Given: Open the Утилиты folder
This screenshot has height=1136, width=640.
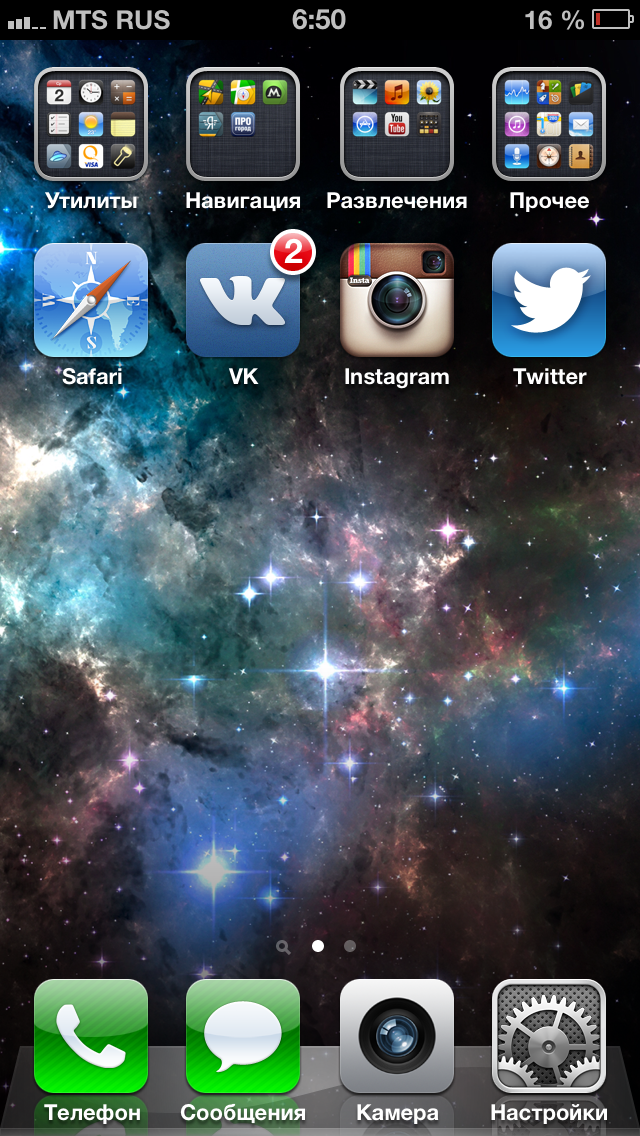Looking at the screenshot, I should click(91, 124).
